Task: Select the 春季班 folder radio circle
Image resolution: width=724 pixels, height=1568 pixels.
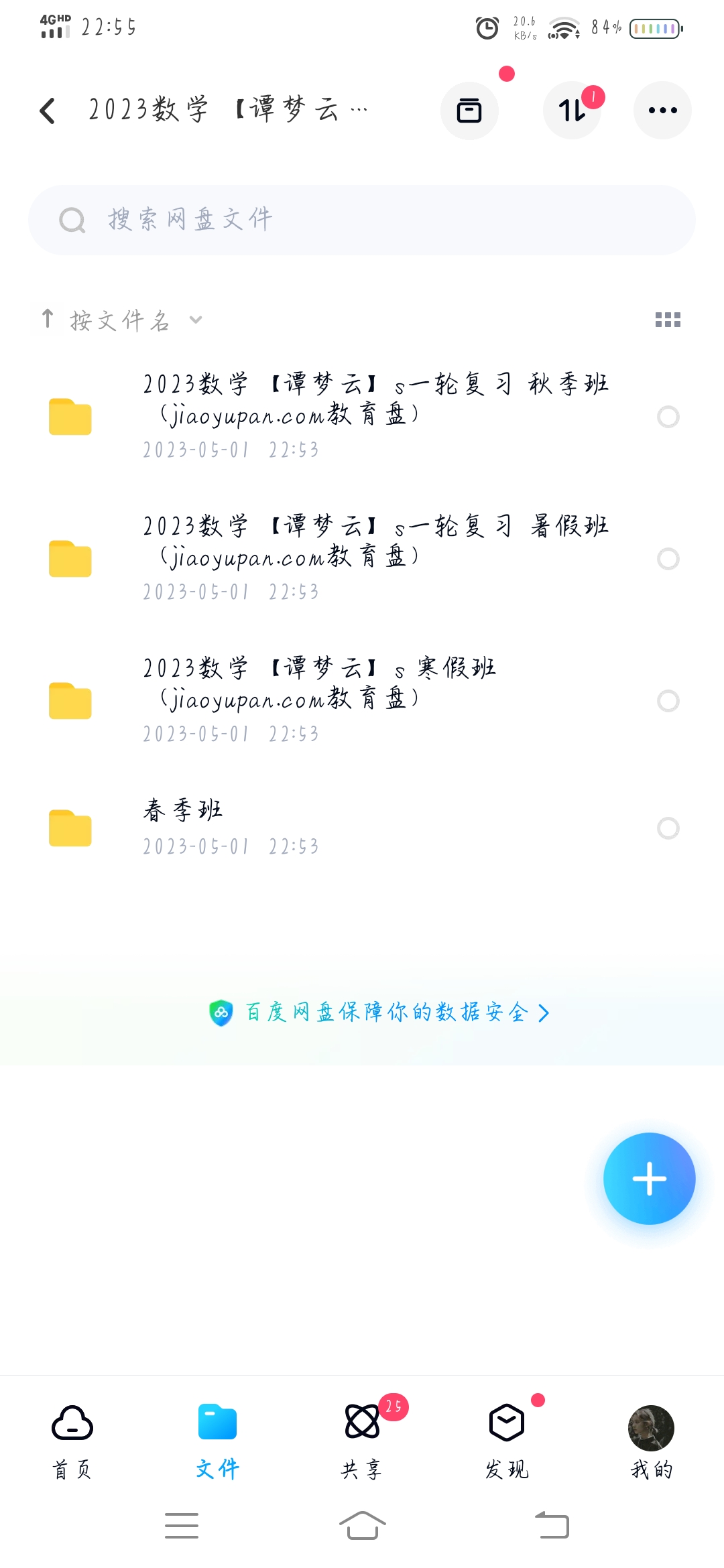Action: [668, 828]
